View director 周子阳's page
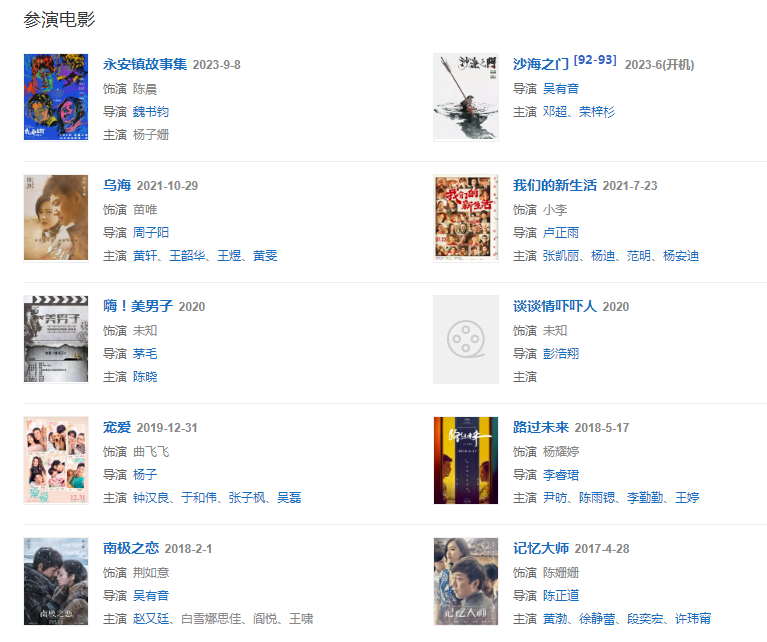Viewport: 767px width, 642px height. [x=151, y=233]
